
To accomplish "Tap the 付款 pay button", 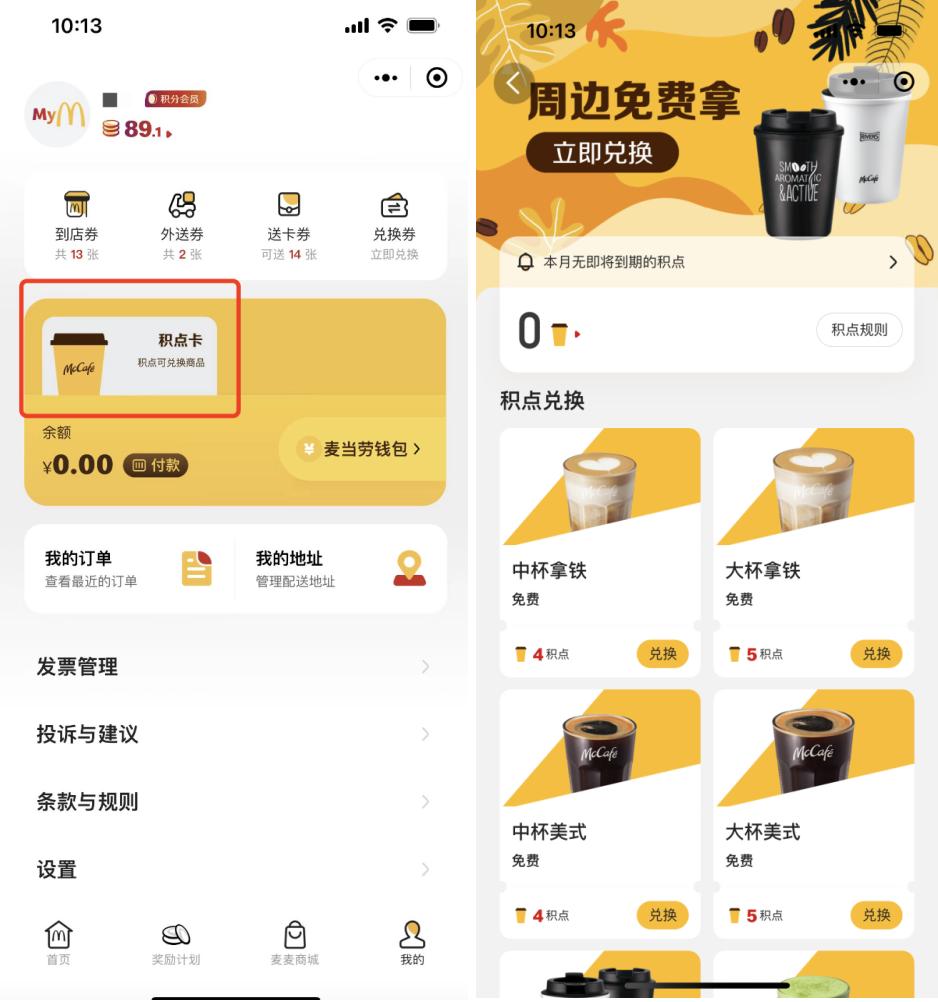I will [155, 465].
